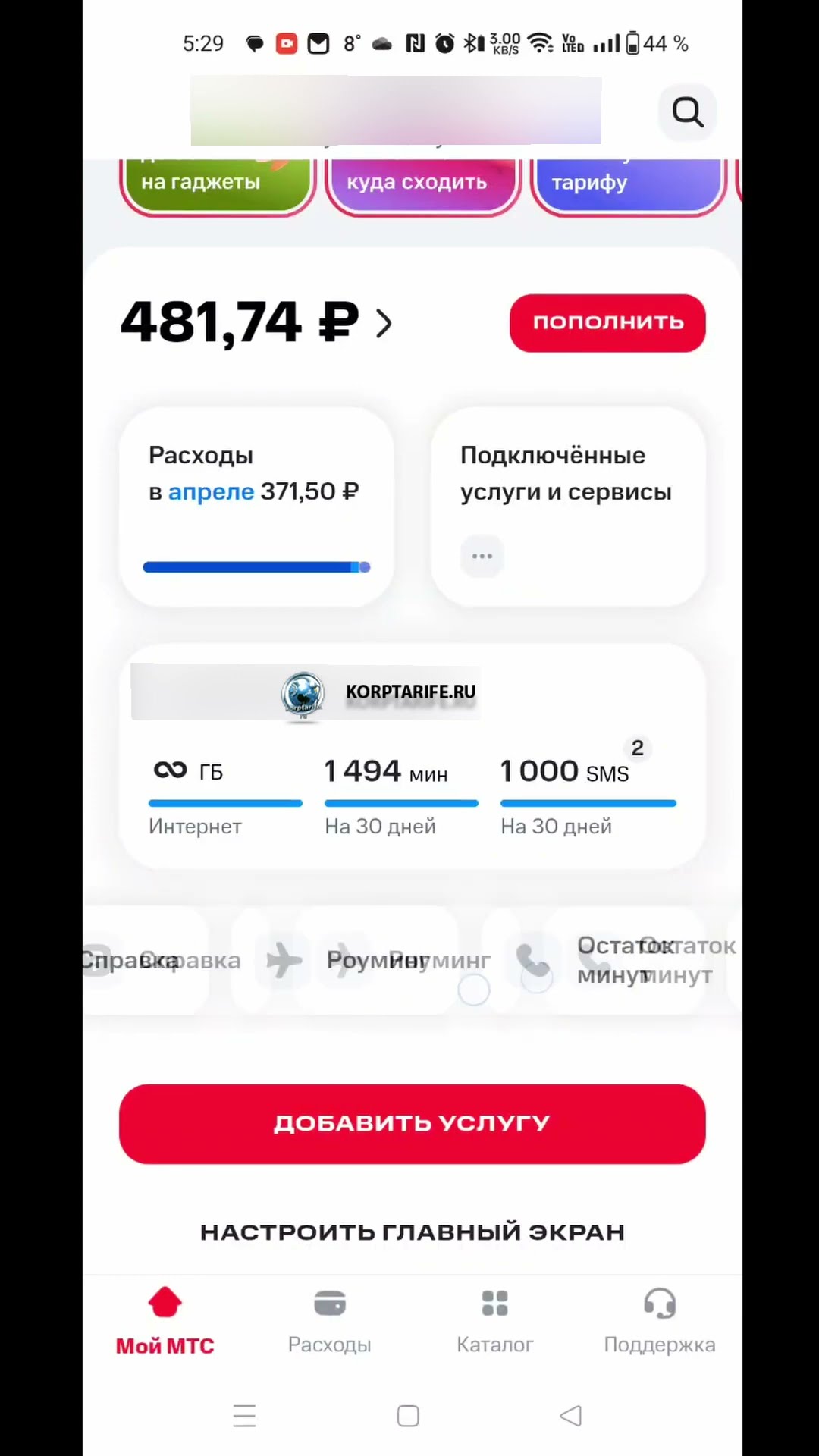Open Подключённые услуги и сервисы card
819x1456 pixels.
(568, 507)
